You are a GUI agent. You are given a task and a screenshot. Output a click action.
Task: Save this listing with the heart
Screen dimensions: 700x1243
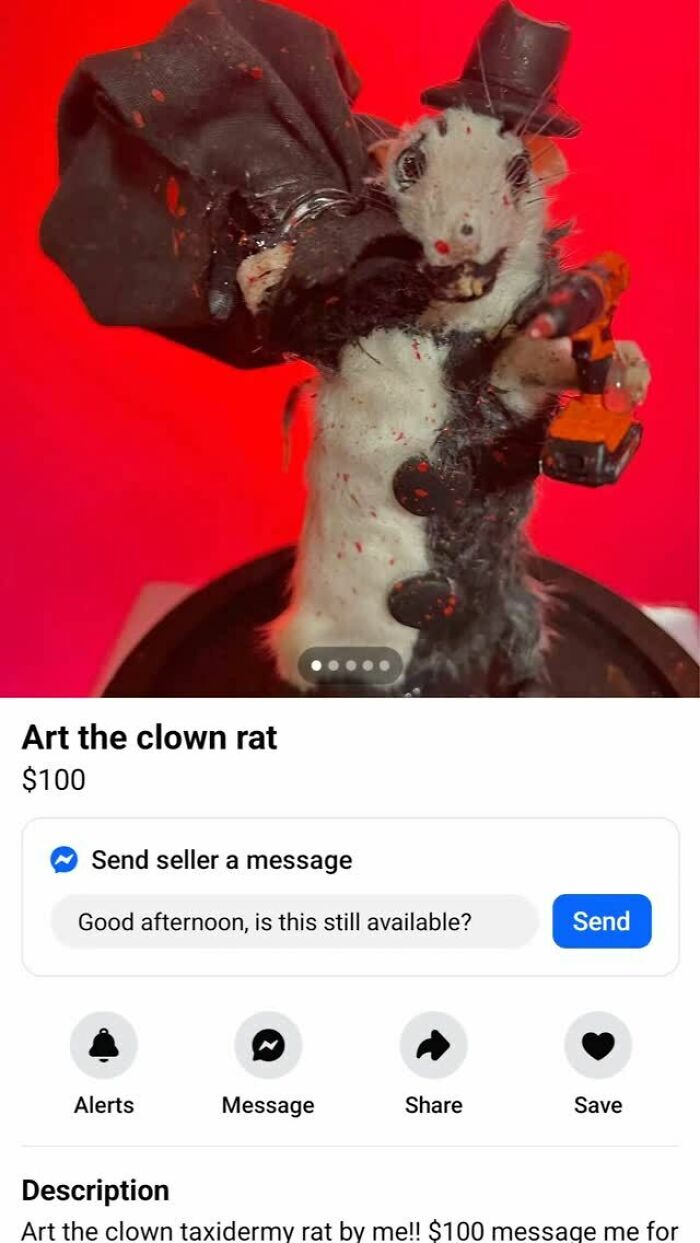(598, 1046)
